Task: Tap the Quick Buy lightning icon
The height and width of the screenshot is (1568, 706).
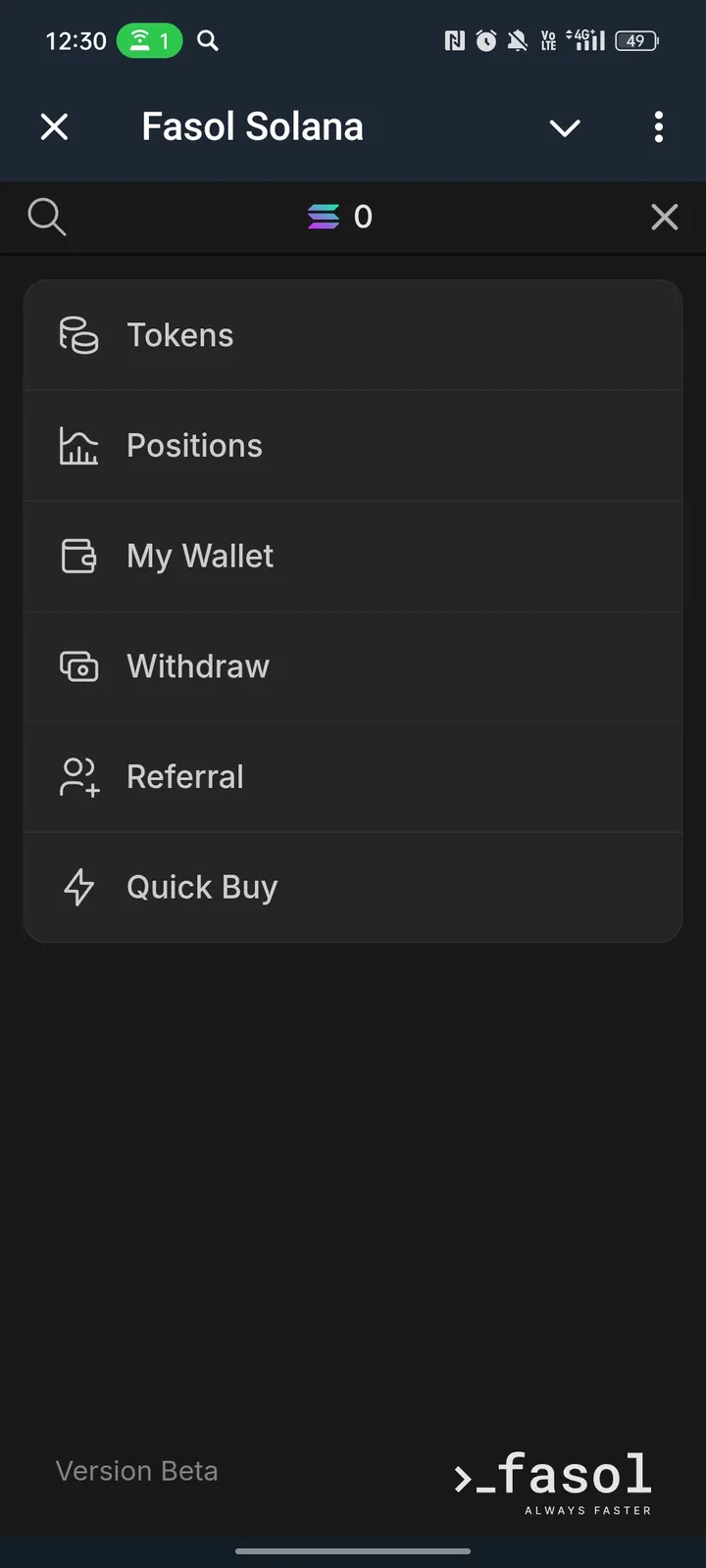Action: [x=79, y=887]
